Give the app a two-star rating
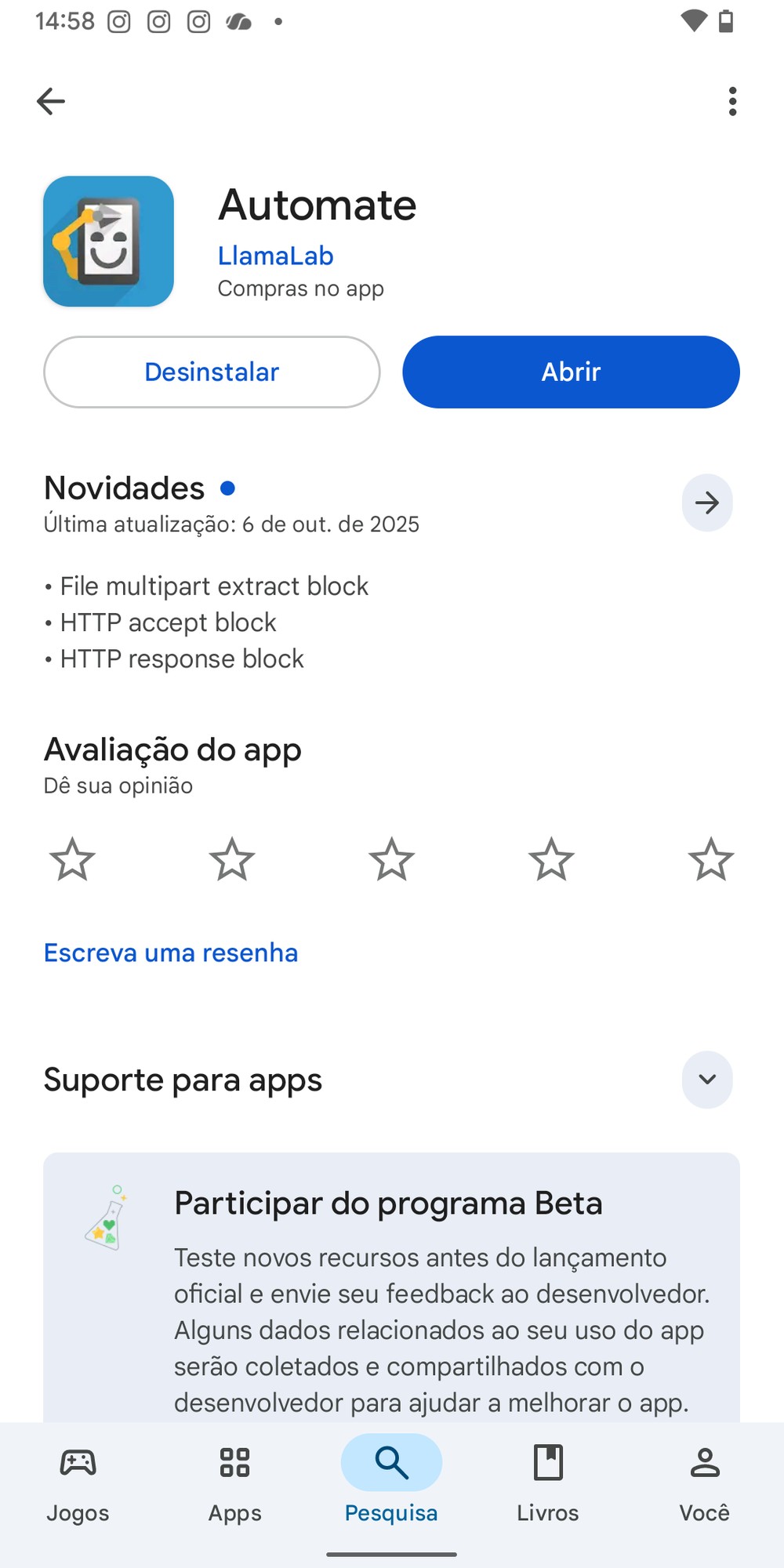Viewport: 784px width, 1568px height. pyautogui.click(x=232, y=859)
